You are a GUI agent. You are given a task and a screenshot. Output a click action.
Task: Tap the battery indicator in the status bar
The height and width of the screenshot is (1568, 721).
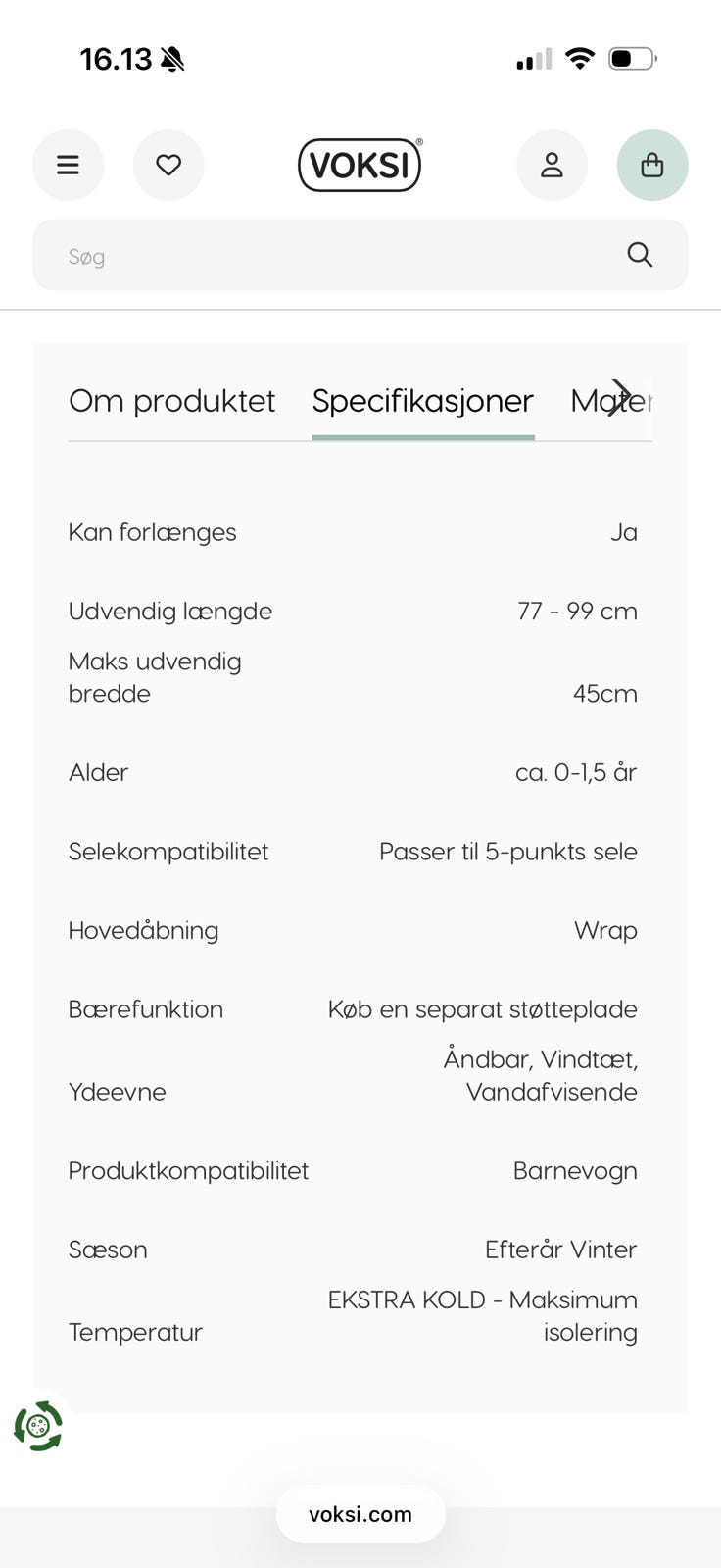tap(630, 58)
